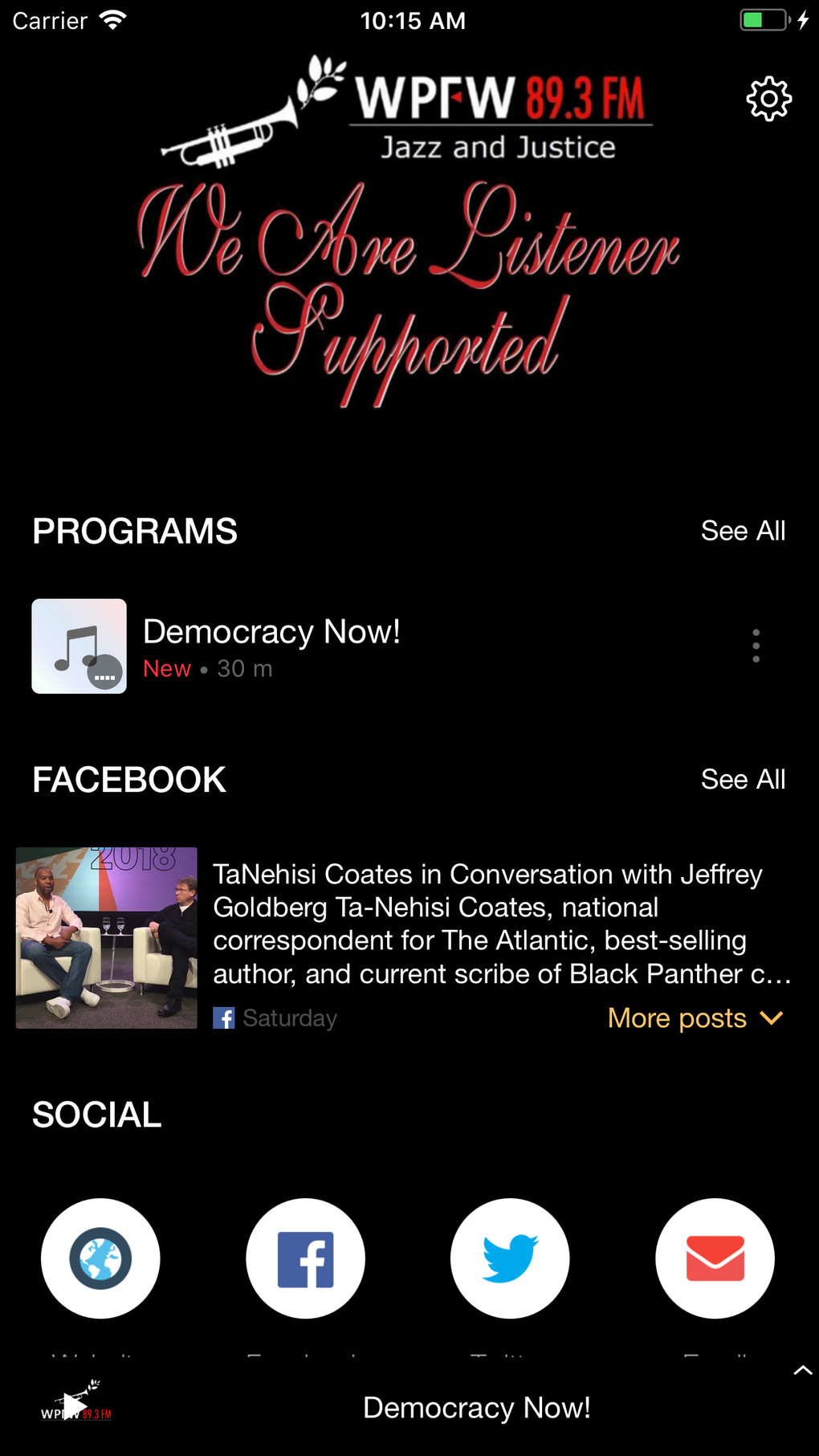Open the Facebook icon under Social
This screenshot has height=1456, width=819.
(305, 1258)
